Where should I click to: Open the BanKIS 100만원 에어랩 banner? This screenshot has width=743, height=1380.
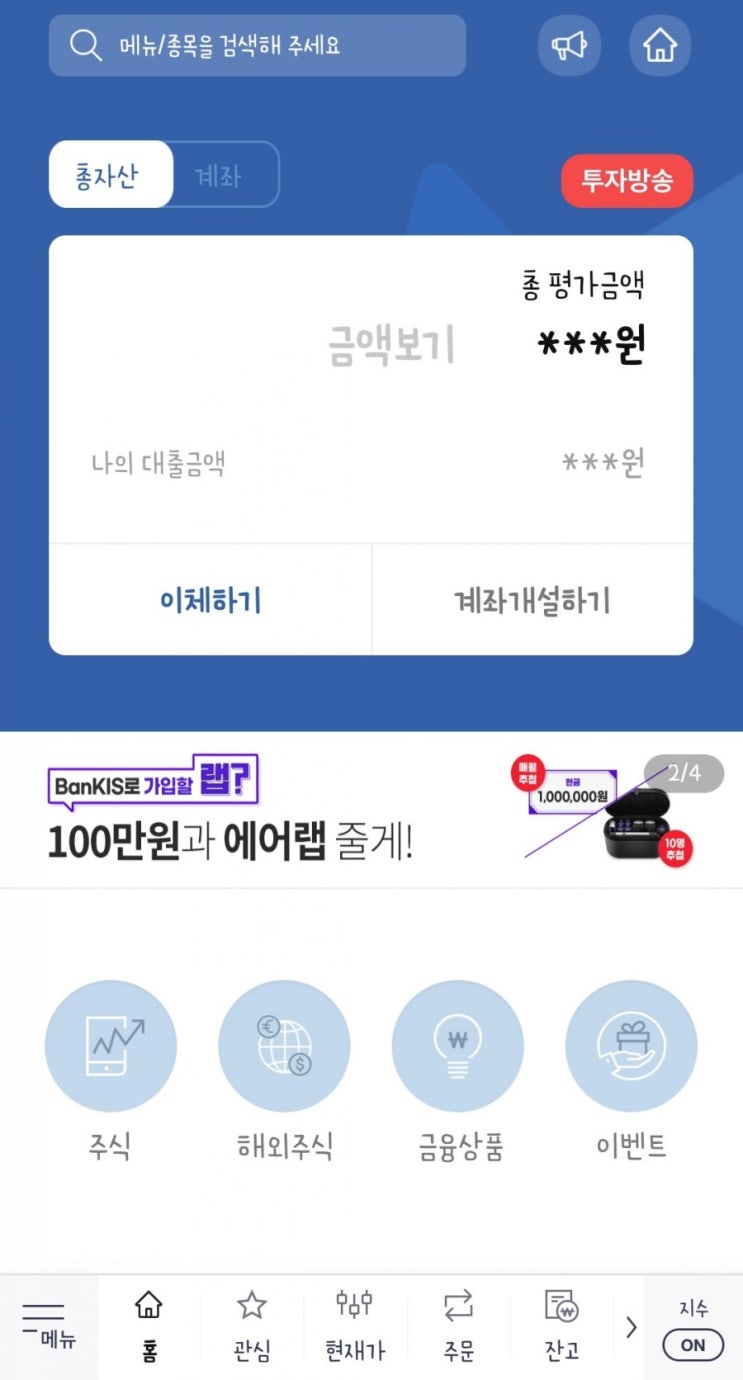(x=371, y=810)
